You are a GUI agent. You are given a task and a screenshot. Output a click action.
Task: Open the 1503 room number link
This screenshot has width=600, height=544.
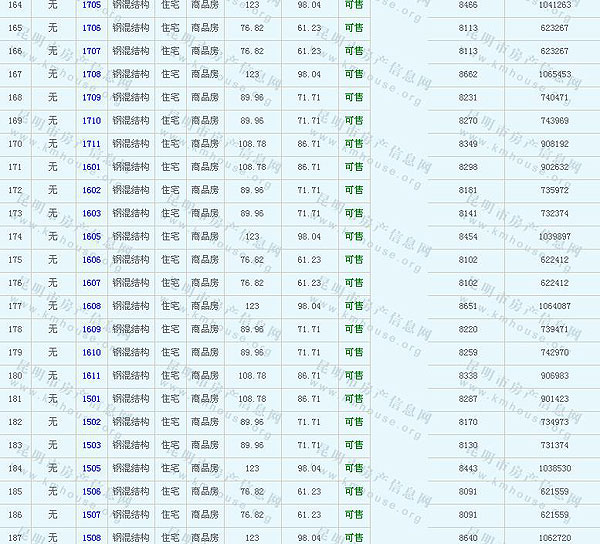click(x=91, y=445)
